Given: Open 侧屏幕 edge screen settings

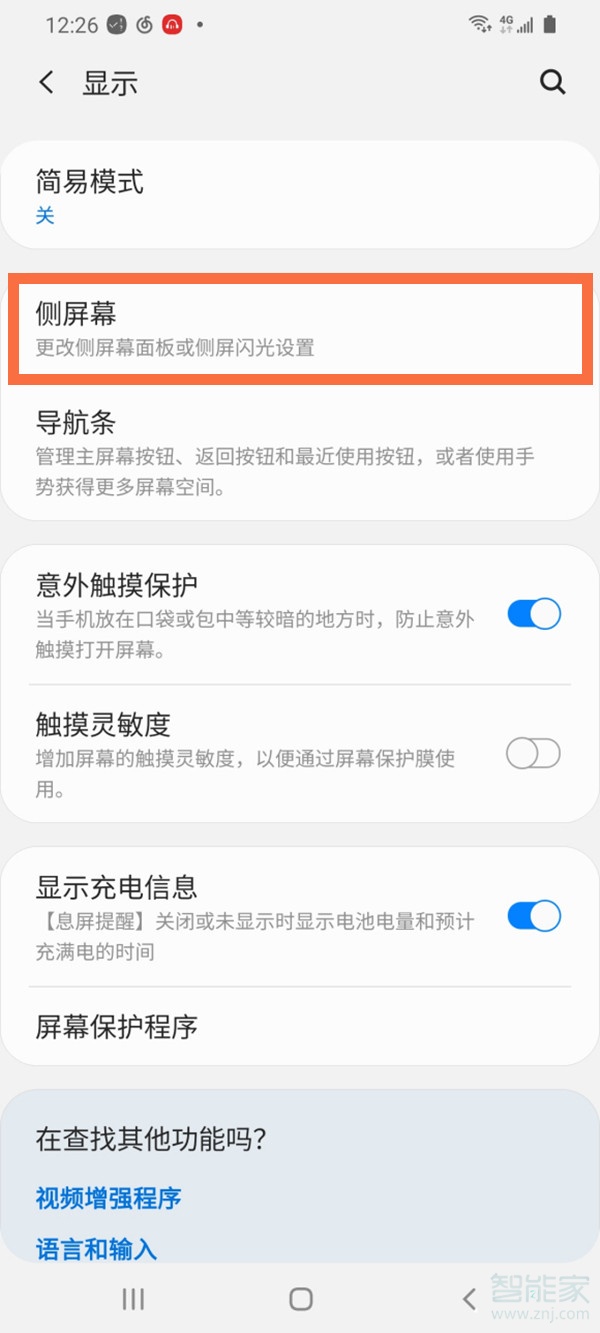Looking at the screenshot, I should (300, 330).
